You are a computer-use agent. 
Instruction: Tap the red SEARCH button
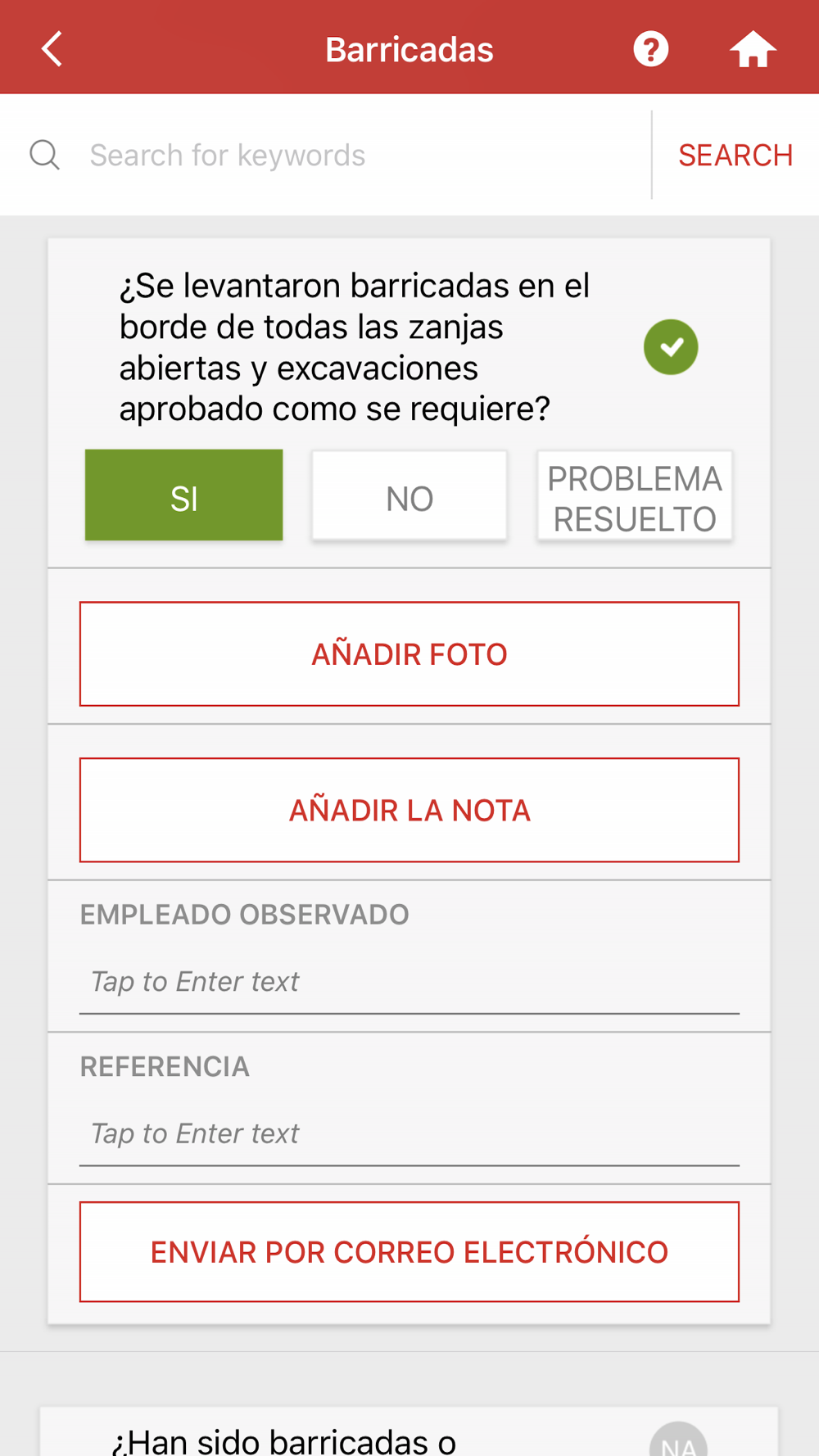(735, 156)
